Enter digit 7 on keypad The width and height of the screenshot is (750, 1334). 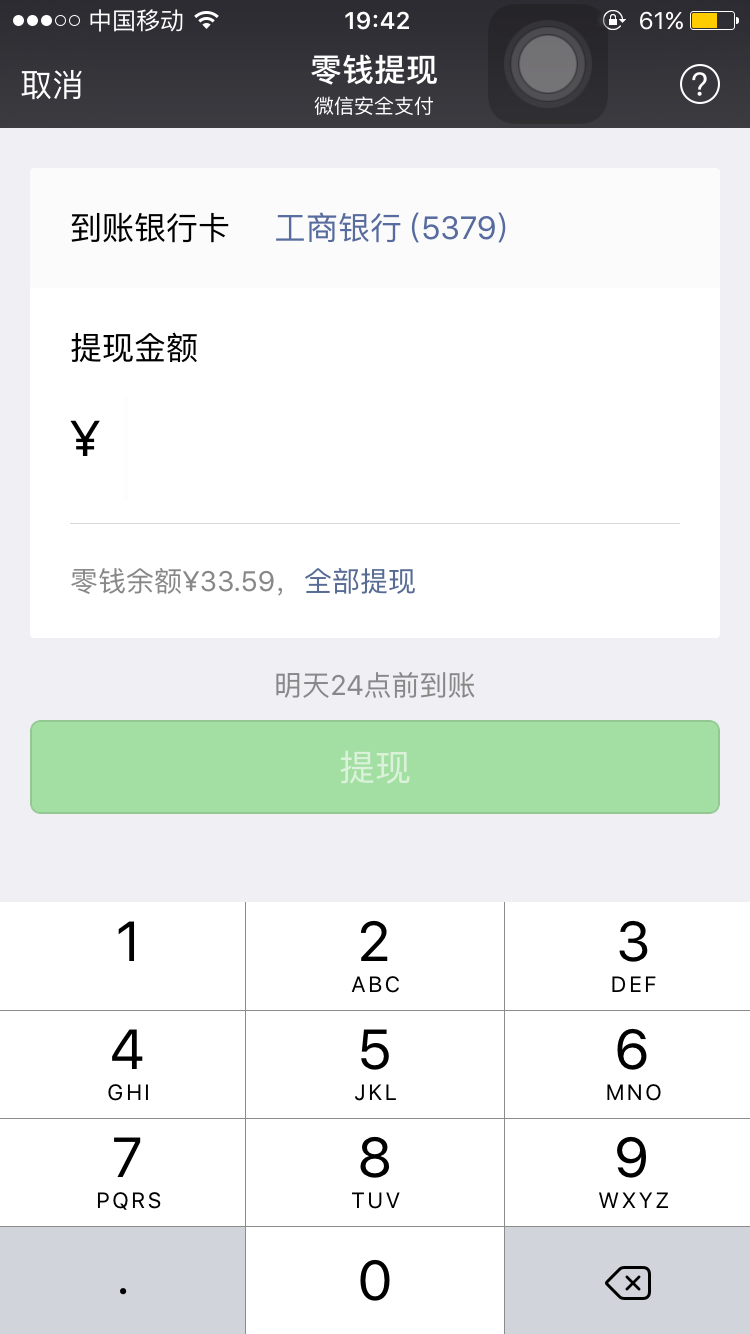click(x=122, y=1172)
